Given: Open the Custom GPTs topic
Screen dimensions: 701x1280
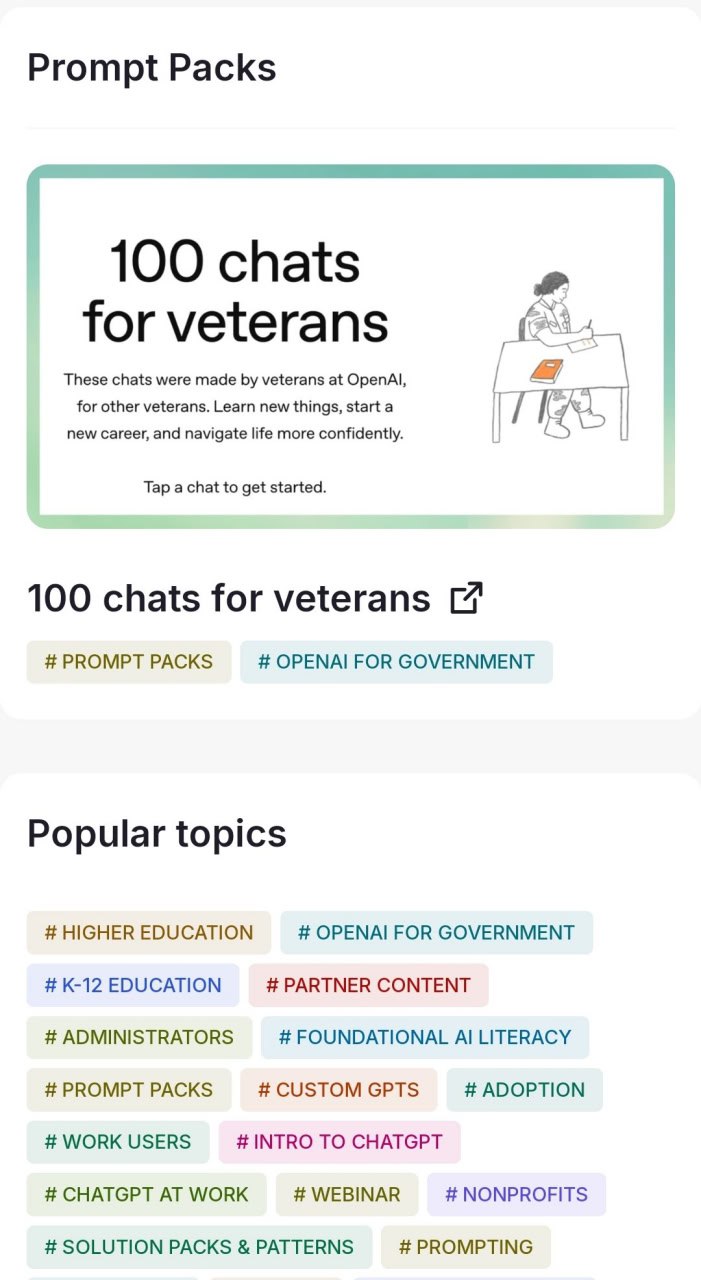Looking at the screenshot, I should tap(339, 1090).
